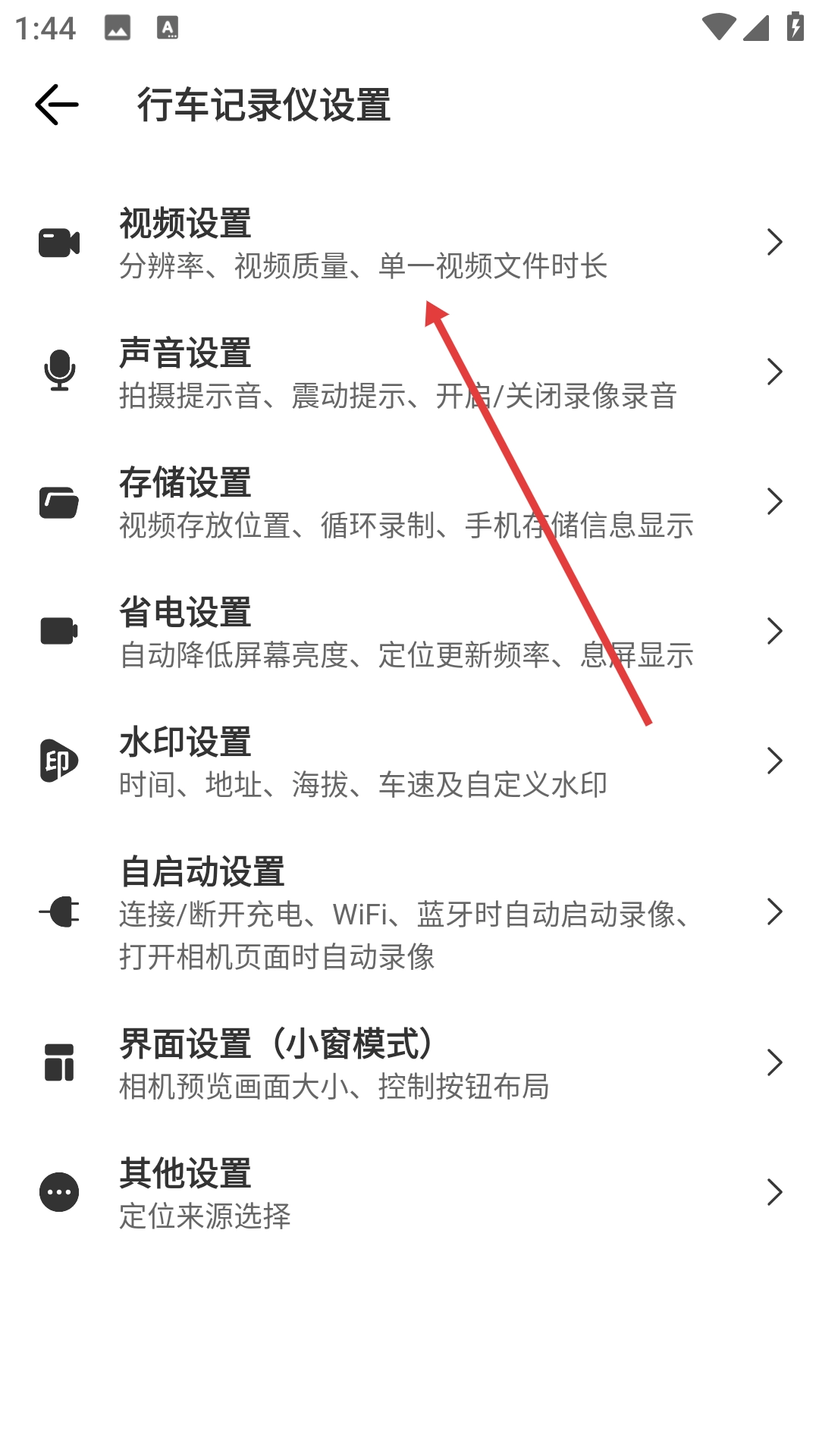The width and height of the screenshot is (819, 1456).
Task: Select 存储设置 row
Action: [409, 502]
